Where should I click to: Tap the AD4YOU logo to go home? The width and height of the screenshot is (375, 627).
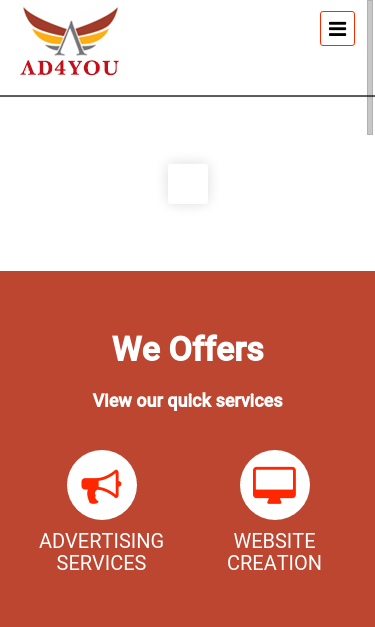(x=70, y=42)
